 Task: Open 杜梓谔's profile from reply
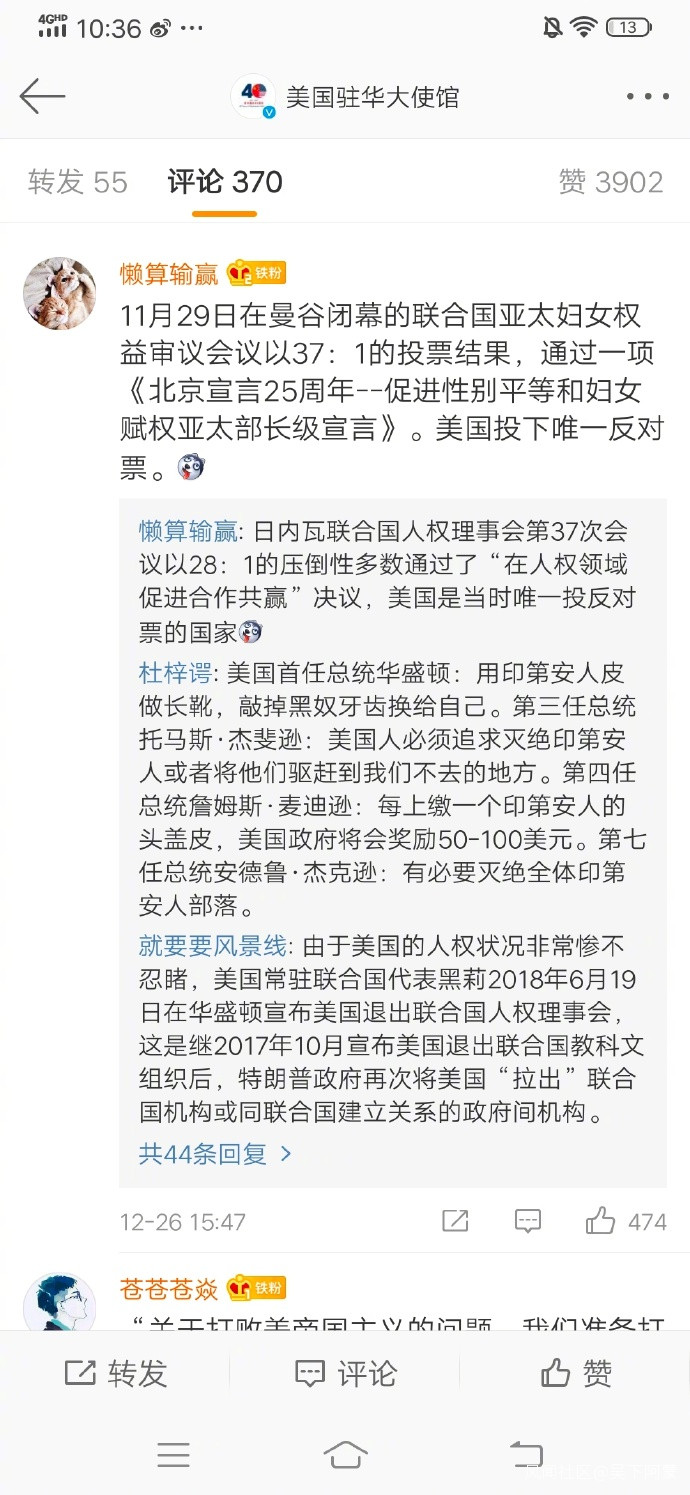175,673
